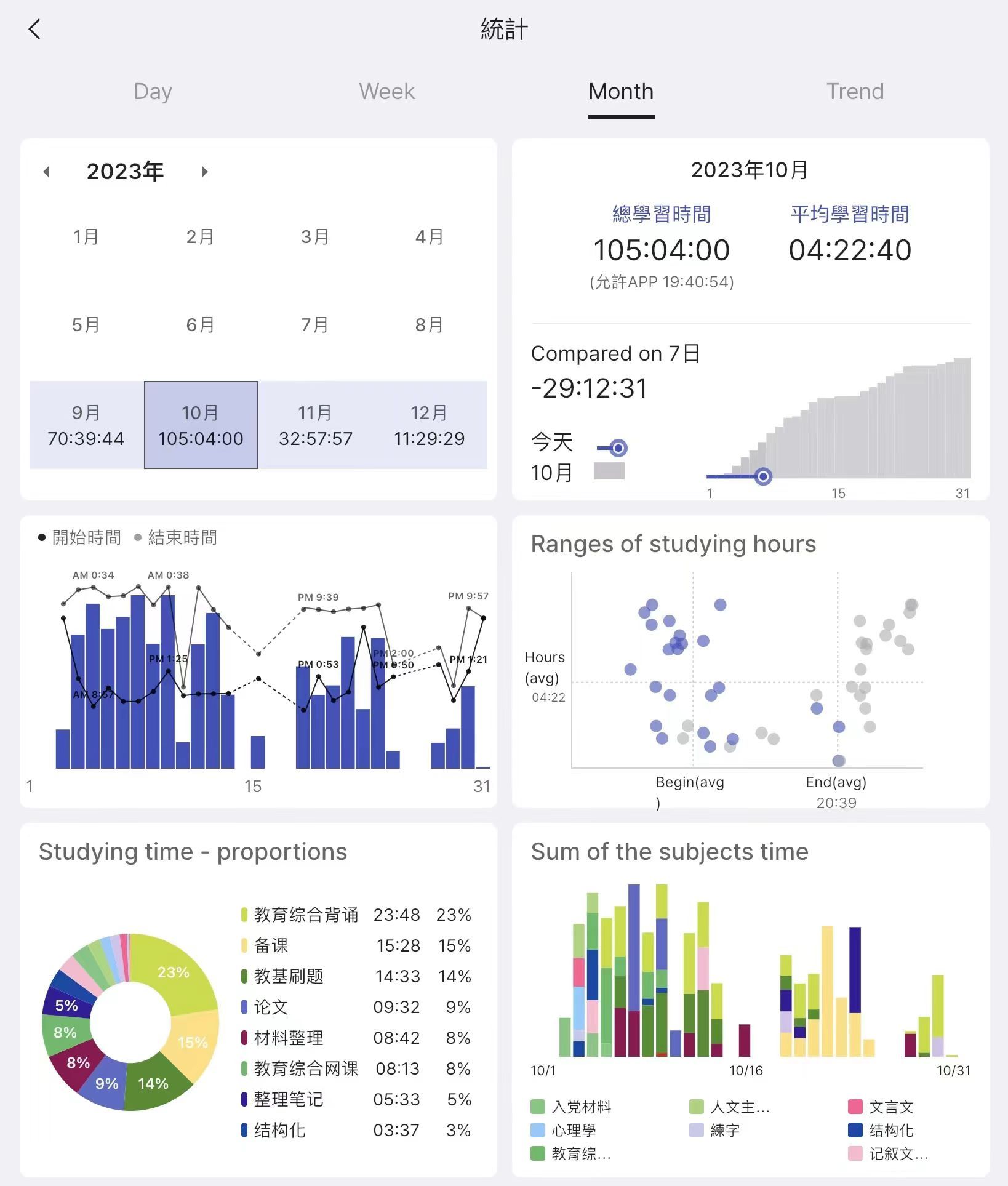Select 9月 with 70:39:44
The width and height of the screenshot is (1008, 1186).
tap(86, 425)
